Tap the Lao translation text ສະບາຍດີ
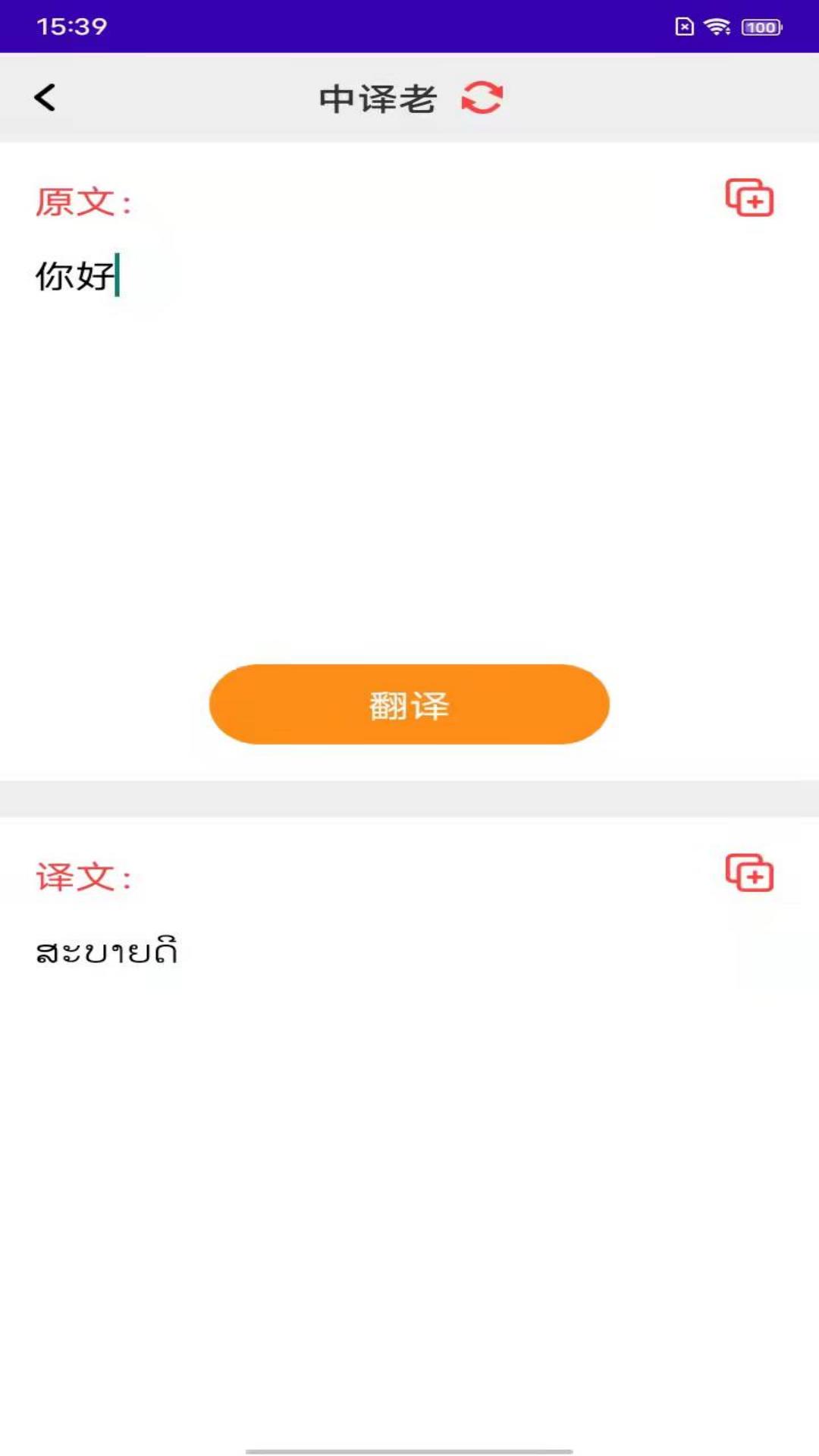 [106, 952]
